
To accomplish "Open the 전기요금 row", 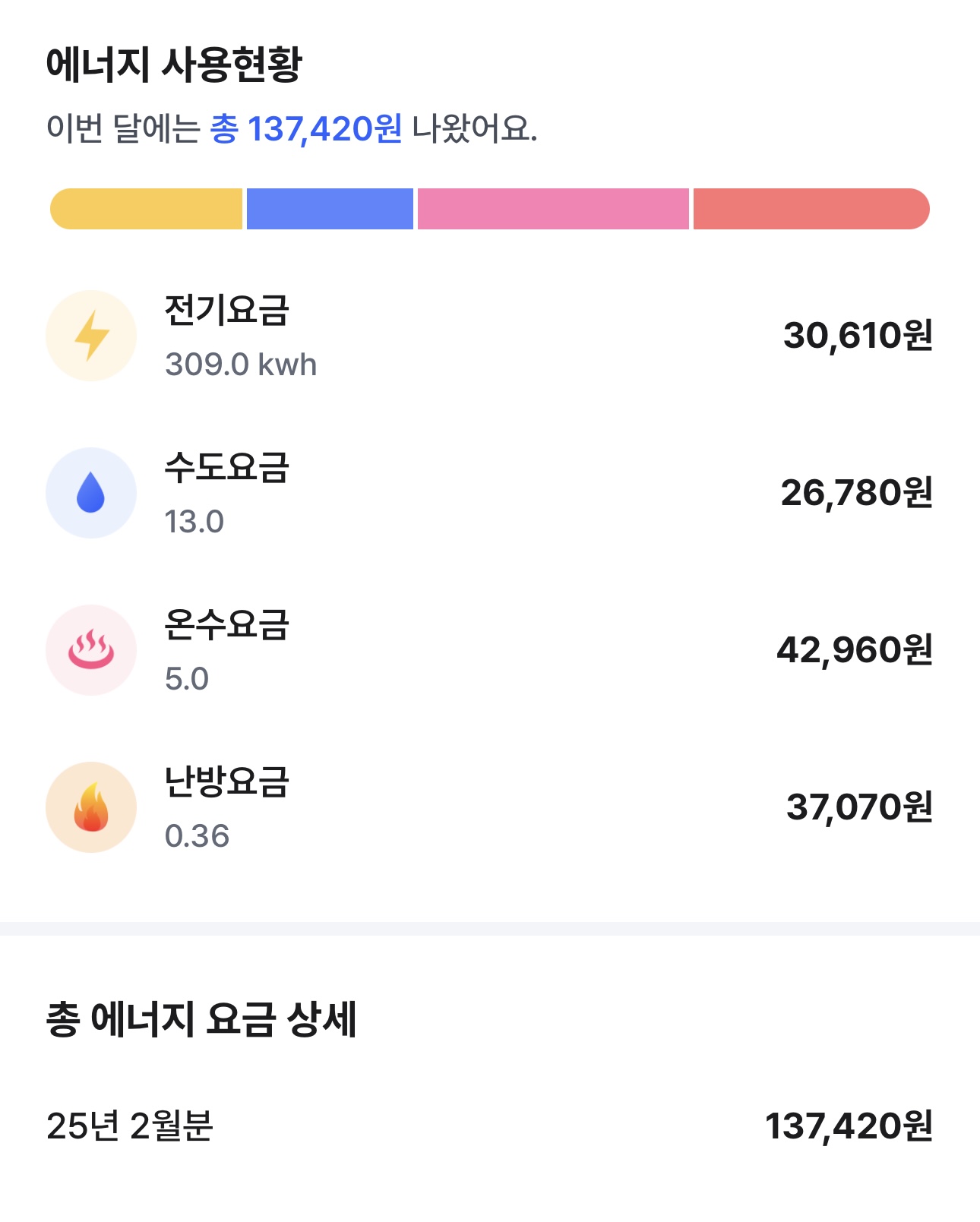I will point(490,336).
